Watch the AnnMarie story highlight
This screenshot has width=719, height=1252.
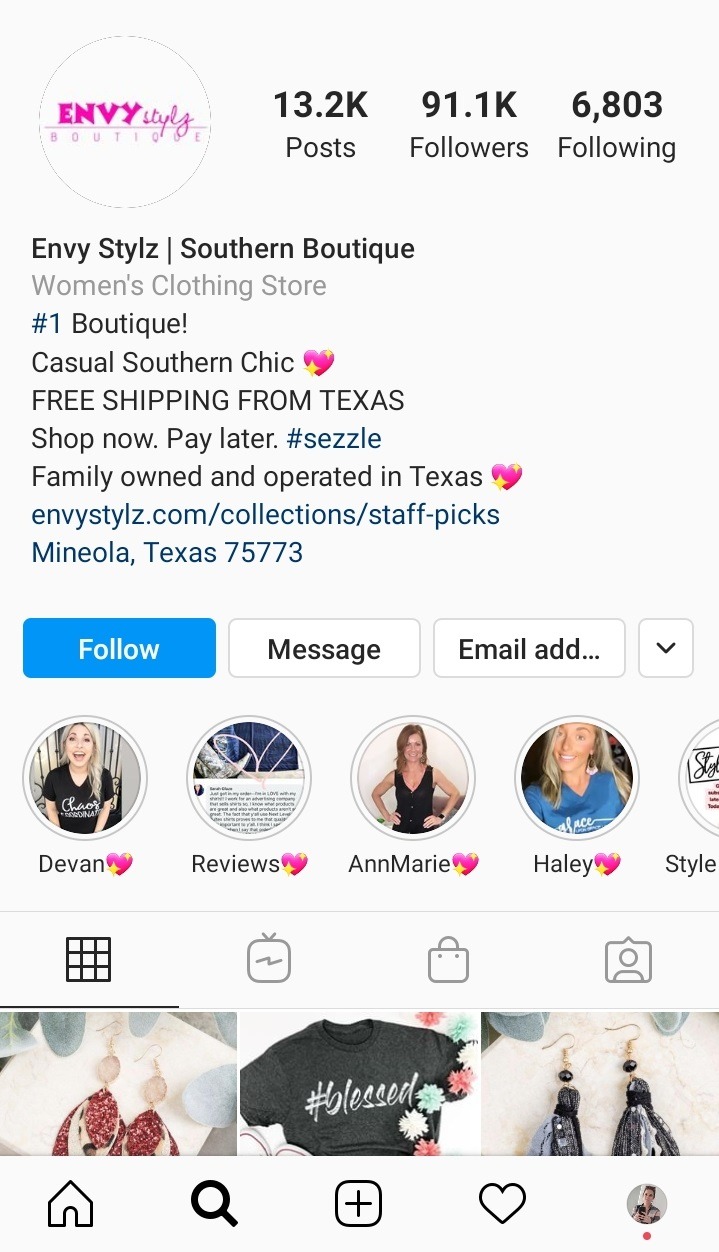click(413, 779)
